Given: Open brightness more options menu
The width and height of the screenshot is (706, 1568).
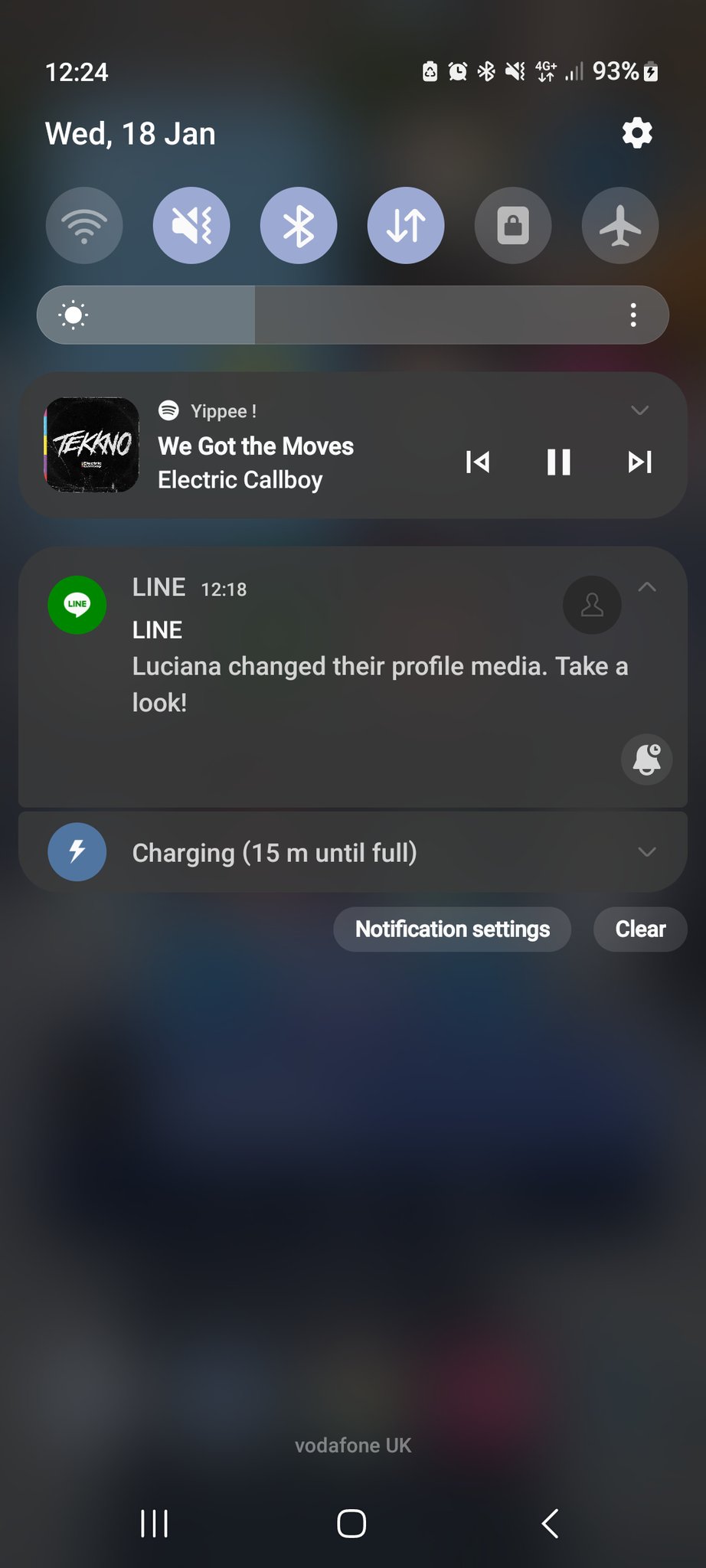Looking at the screenshot, I should click(633, 315).
